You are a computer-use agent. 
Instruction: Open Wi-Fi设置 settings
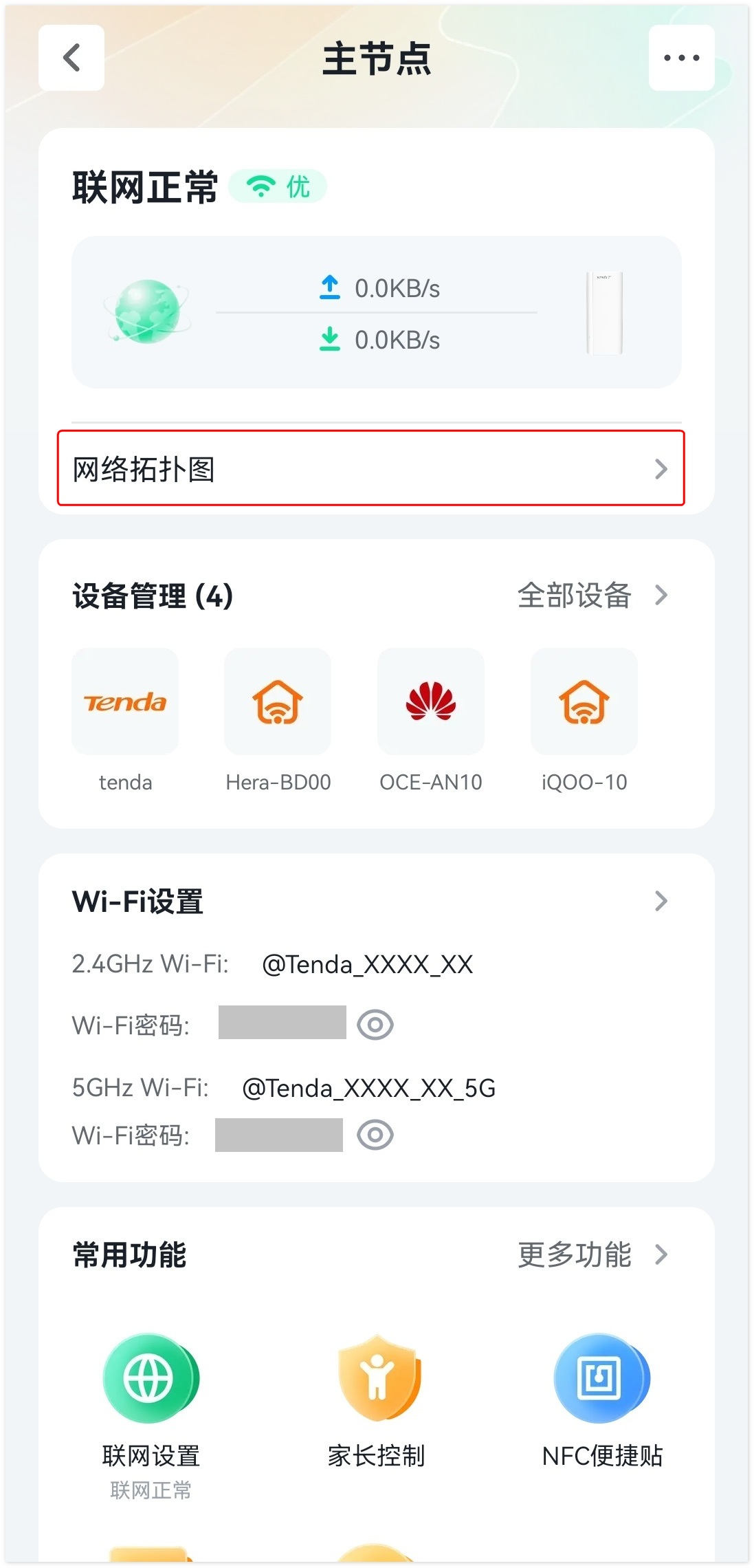(x=371, y=901)
